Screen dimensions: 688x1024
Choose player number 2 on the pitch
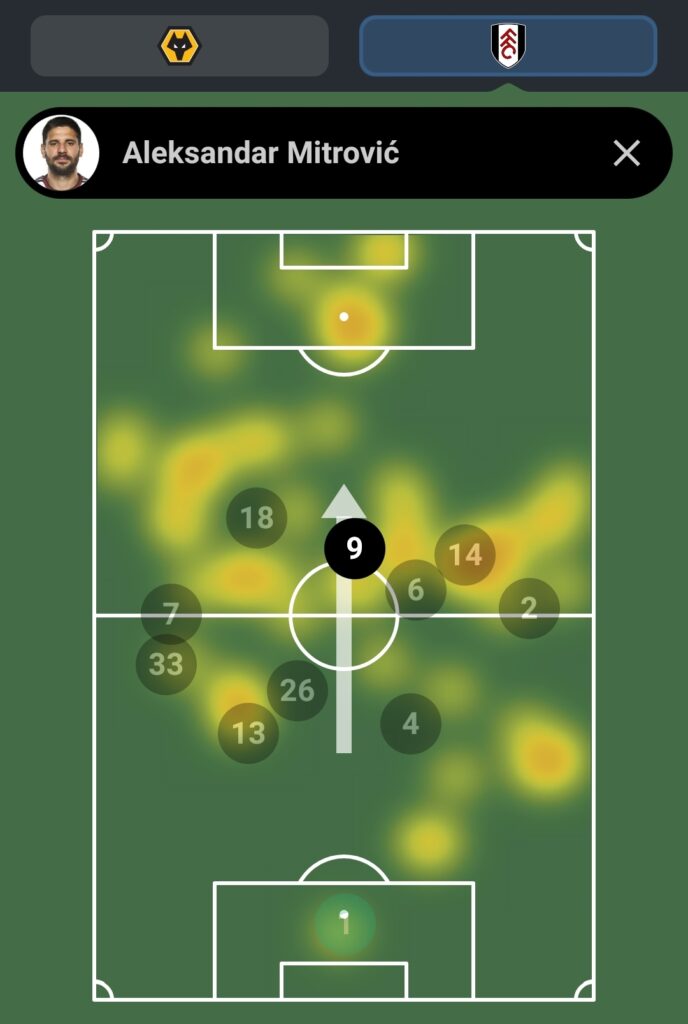click(529, 607)
